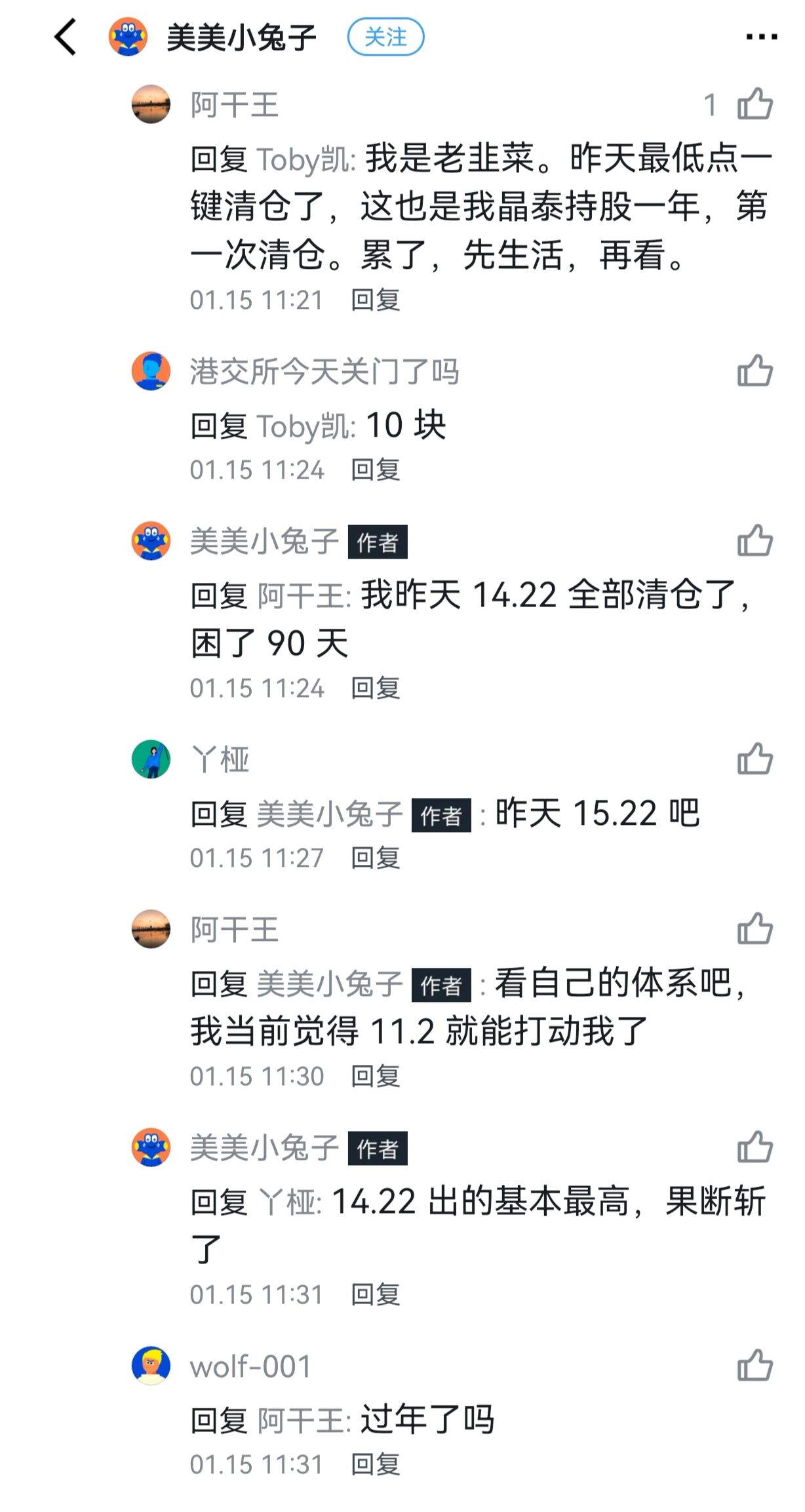
Task: Like 阿干王's comment about 老韭菜
Action: (x=755, y=105)
